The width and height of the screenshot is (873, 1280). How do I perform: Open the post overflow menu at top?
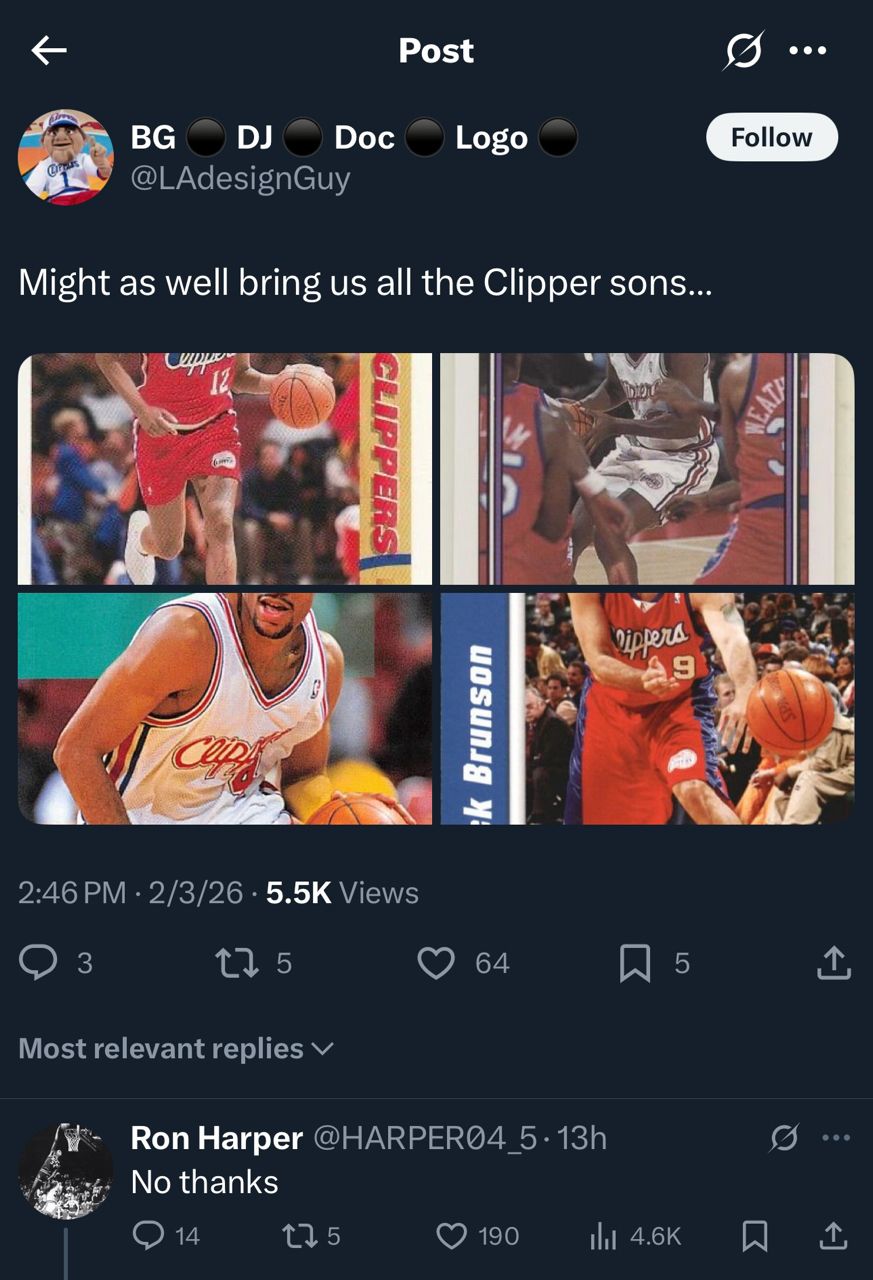coord(807,51)
